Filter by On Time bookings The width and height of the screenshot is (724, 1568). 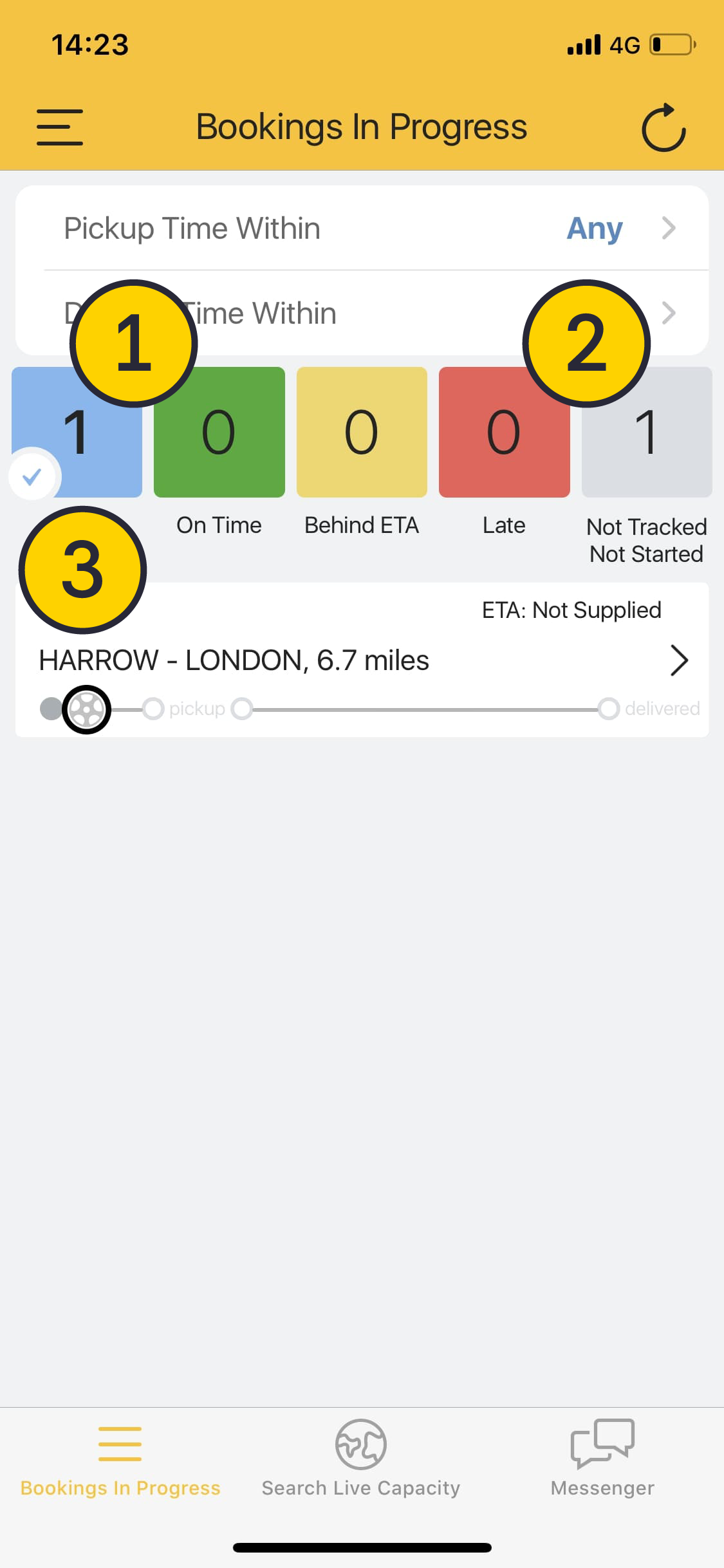click(219, 433)
